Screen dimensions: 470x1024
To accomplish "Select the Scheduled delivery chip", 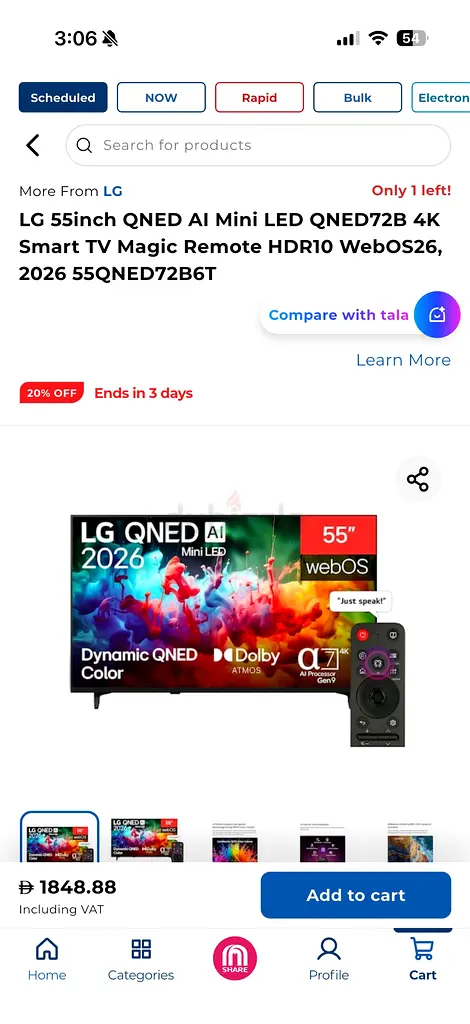I will click(63, 97).
